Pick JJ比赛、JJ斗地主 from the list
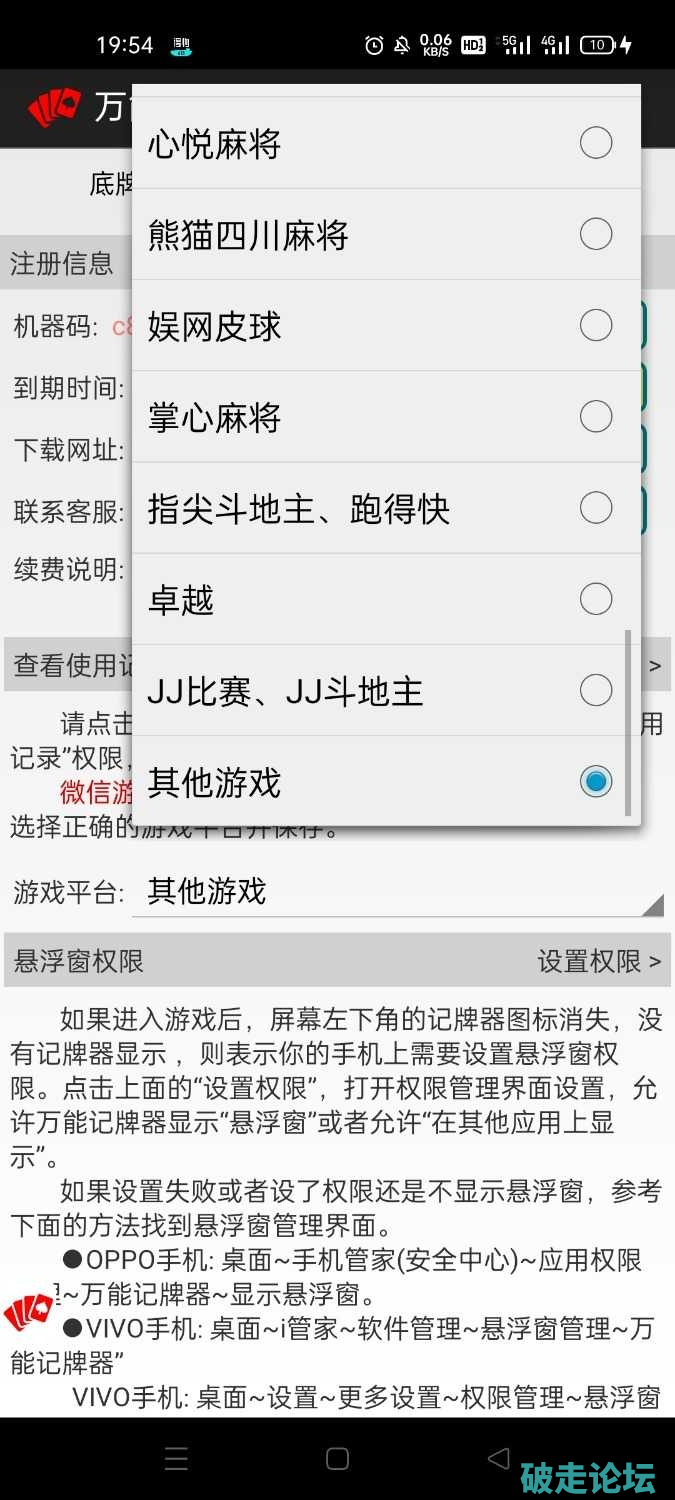 (x=385, y=691)
